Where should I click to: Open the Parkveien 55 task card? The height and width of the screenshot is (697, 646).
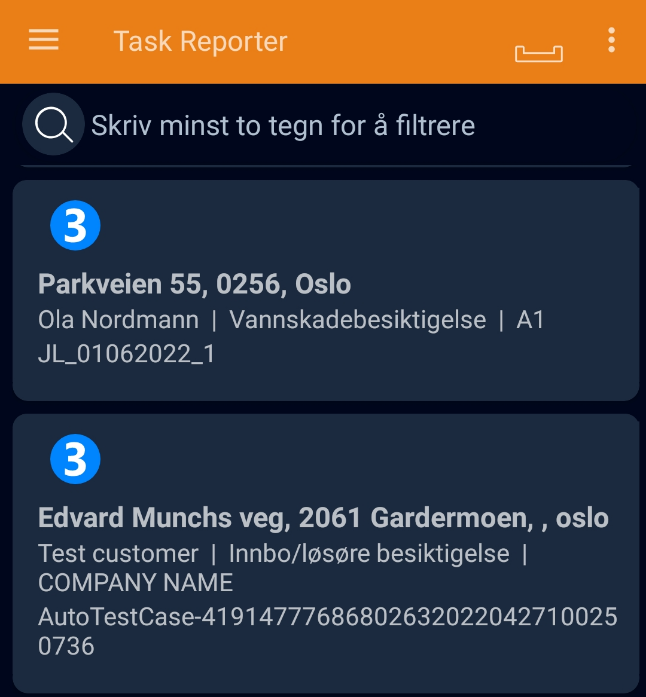point(325,290)
